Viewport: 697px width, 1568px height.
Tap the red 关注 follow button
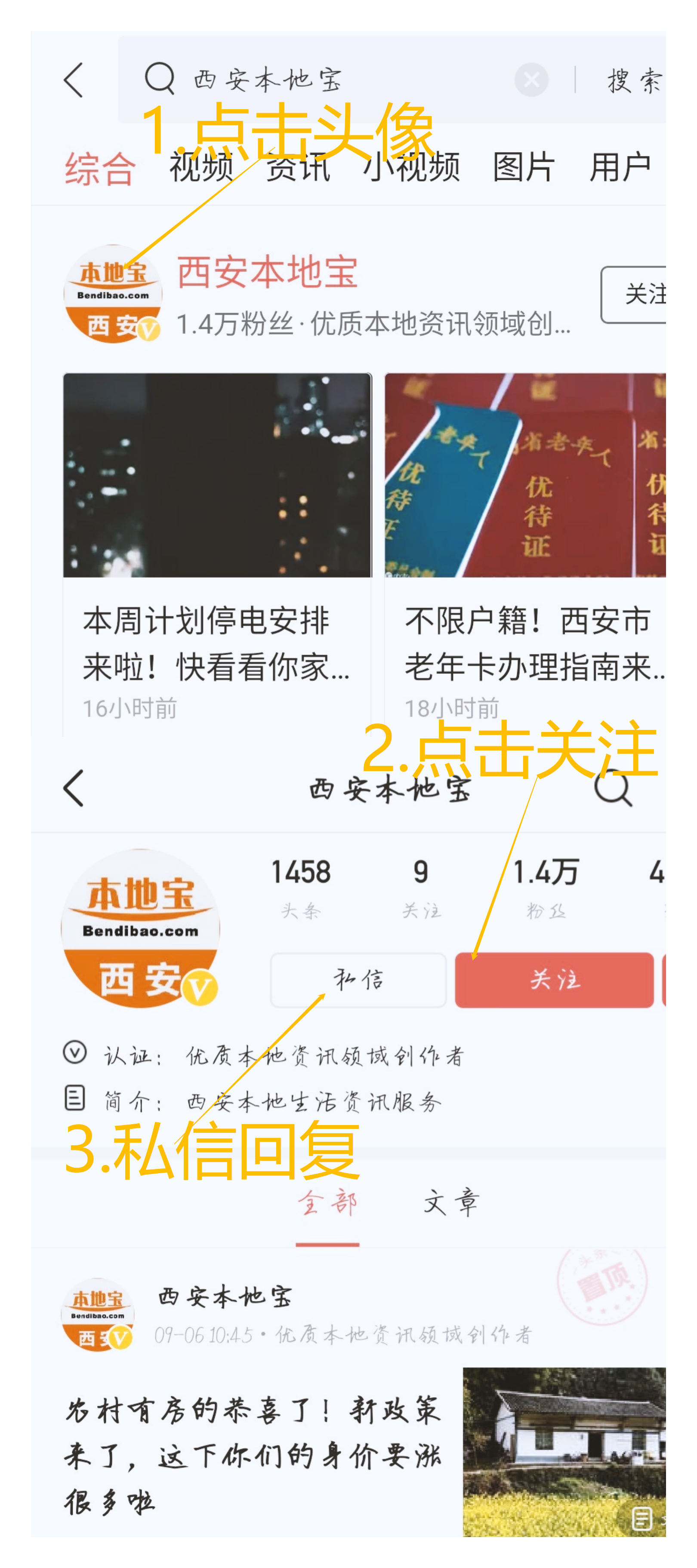[x=555, y=979]
